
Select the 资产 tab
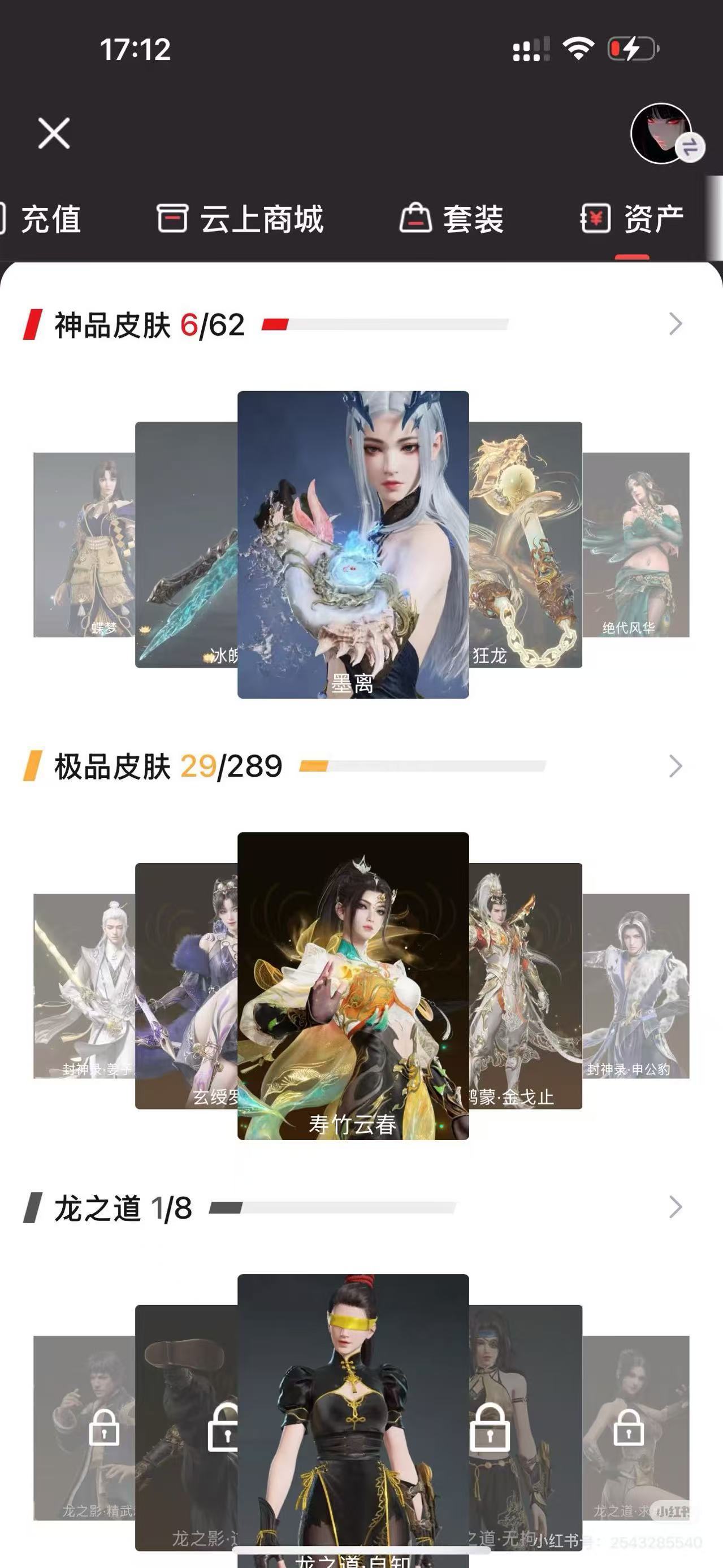click(633, 219)
